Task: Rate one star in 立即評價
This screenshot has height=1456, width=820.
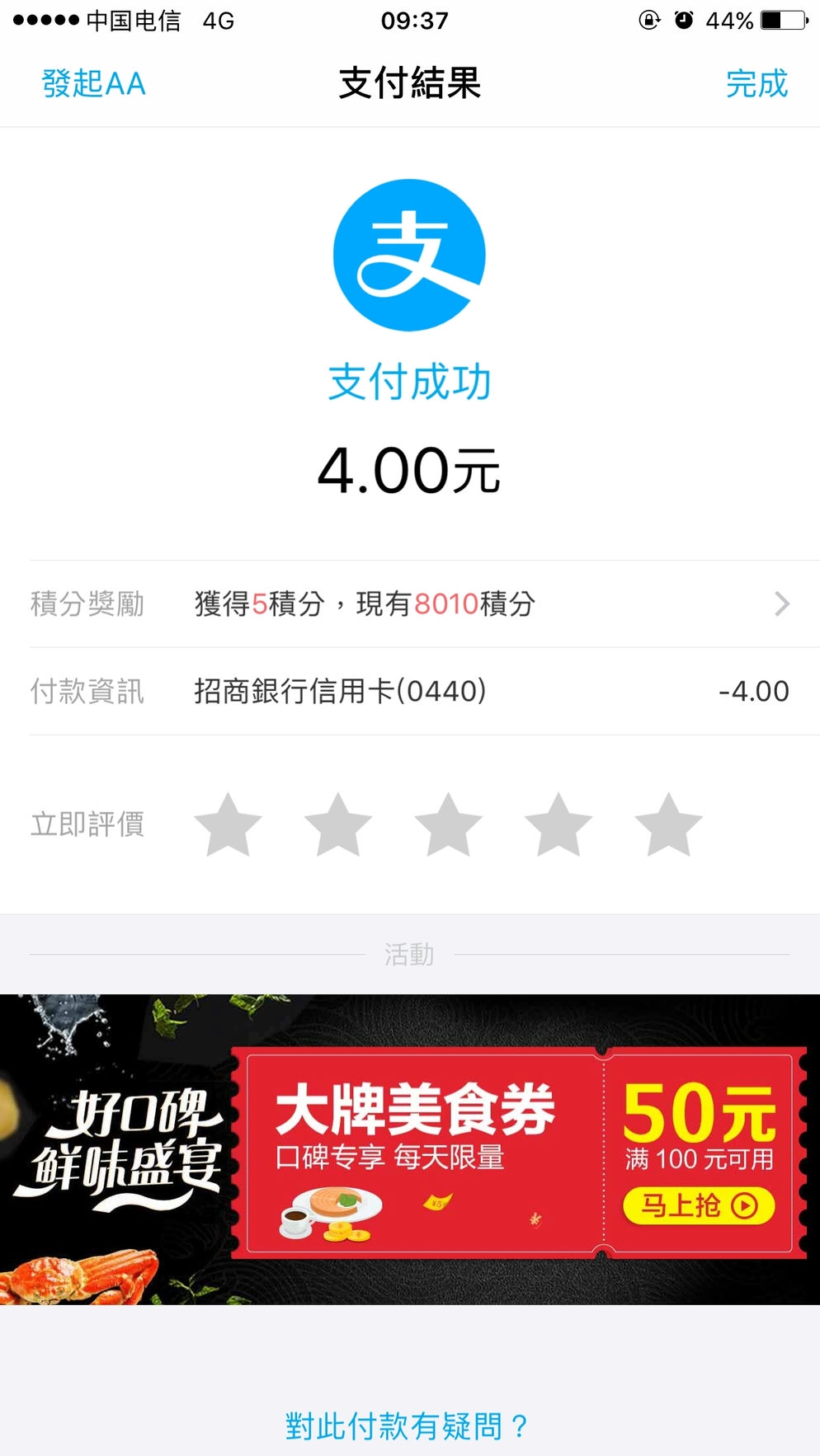Action: click(x=228, y=824)
